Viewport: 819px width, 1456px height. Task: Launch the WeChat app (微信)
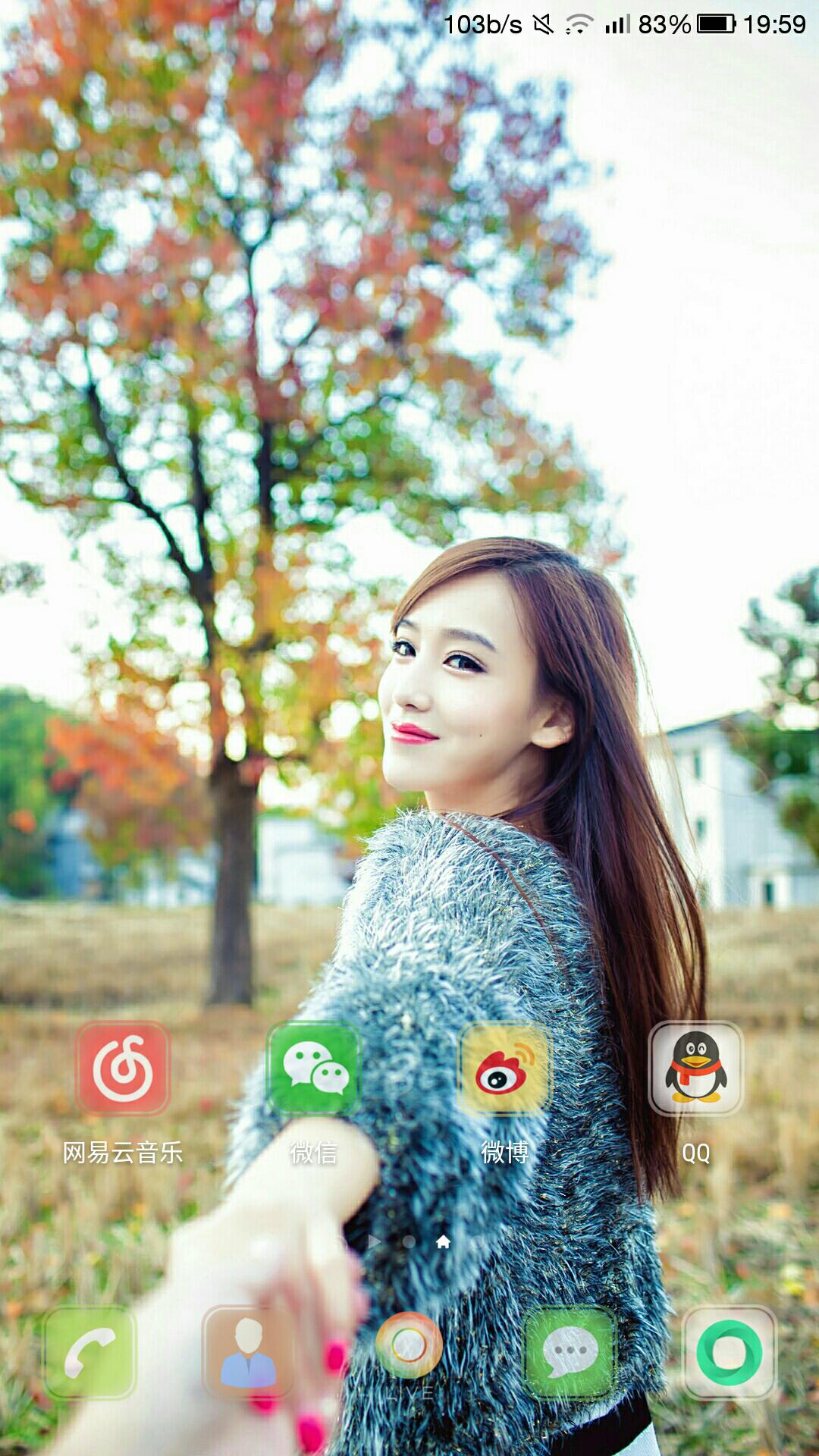[x=314, y=1068]
